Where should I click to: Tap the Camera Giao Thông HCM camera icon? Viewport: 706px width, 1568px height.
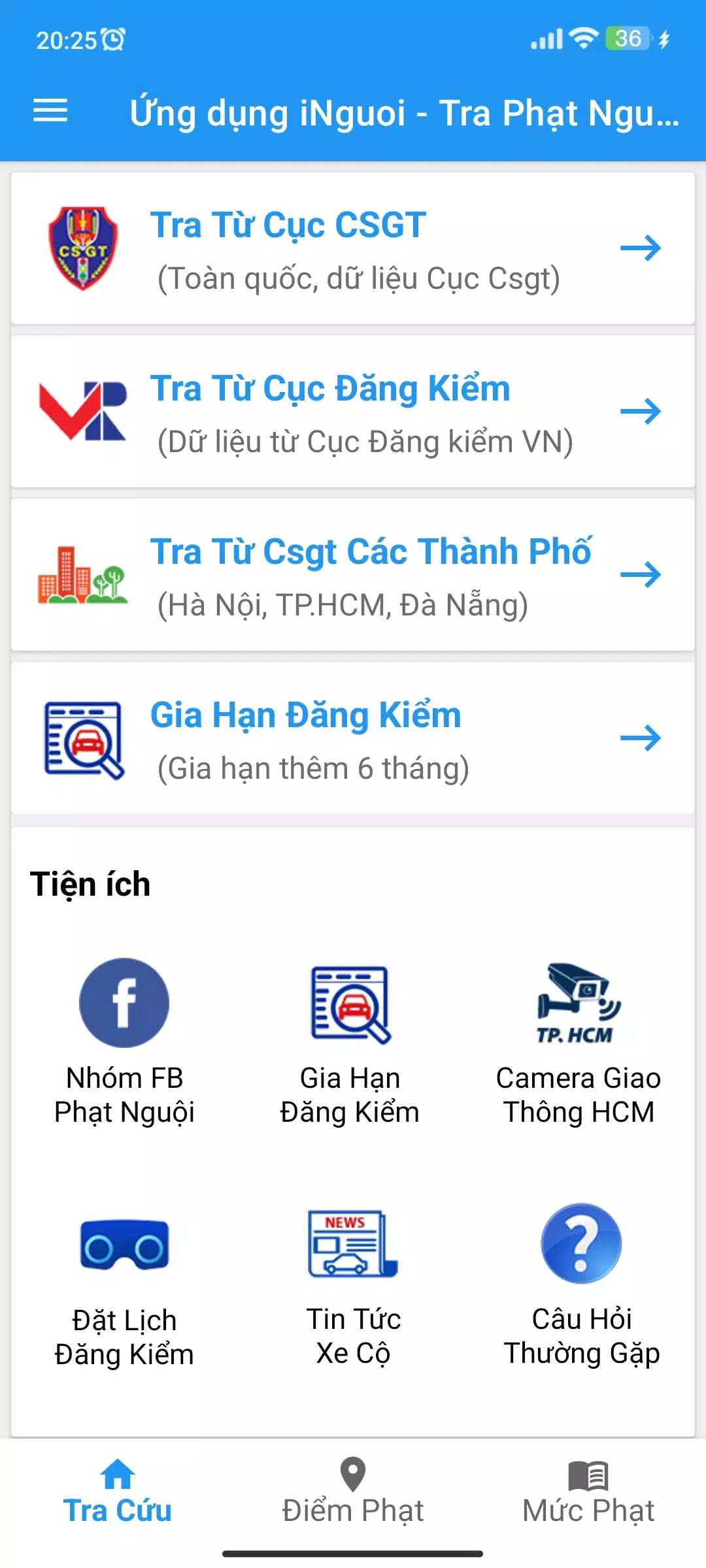tap(578, 1003)
